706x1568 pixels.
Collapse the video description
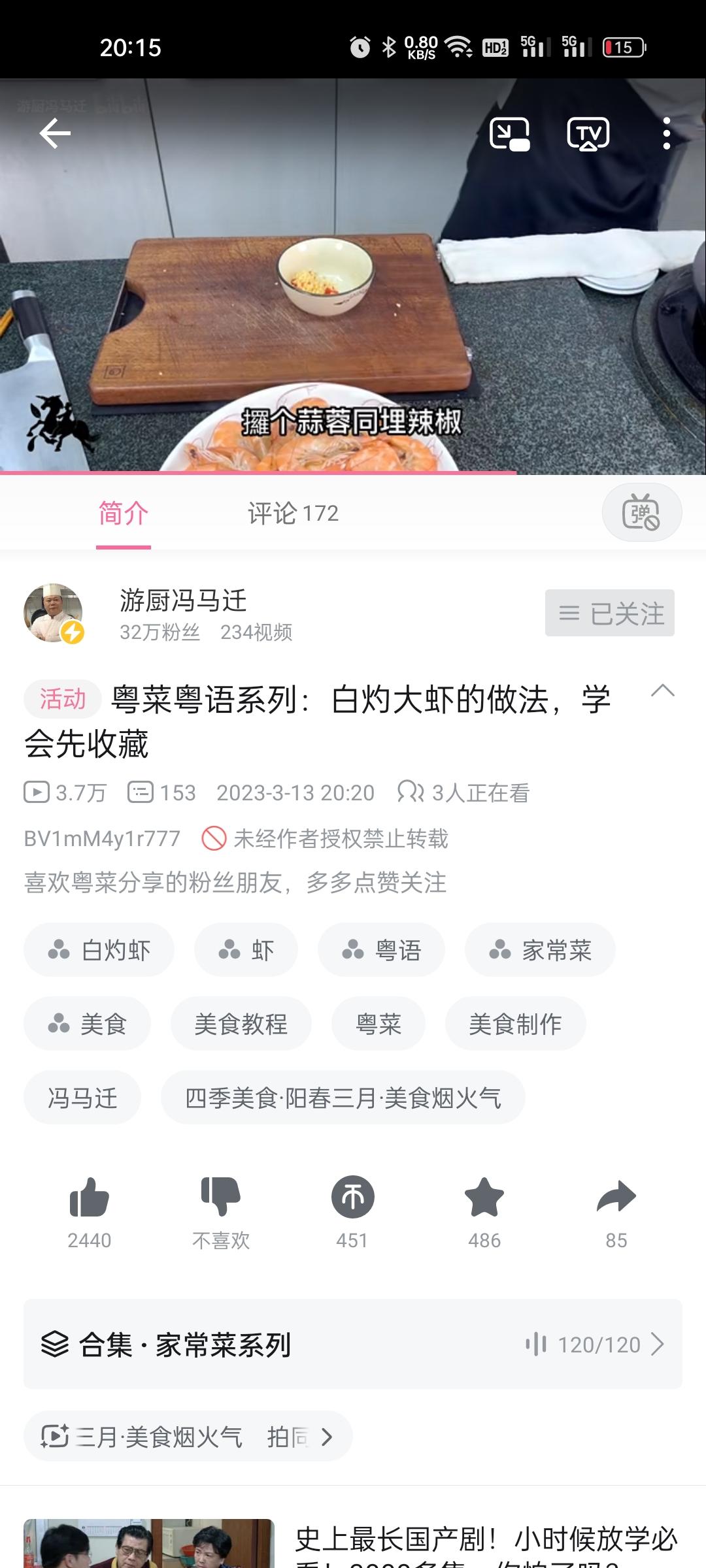coord(663,691)
